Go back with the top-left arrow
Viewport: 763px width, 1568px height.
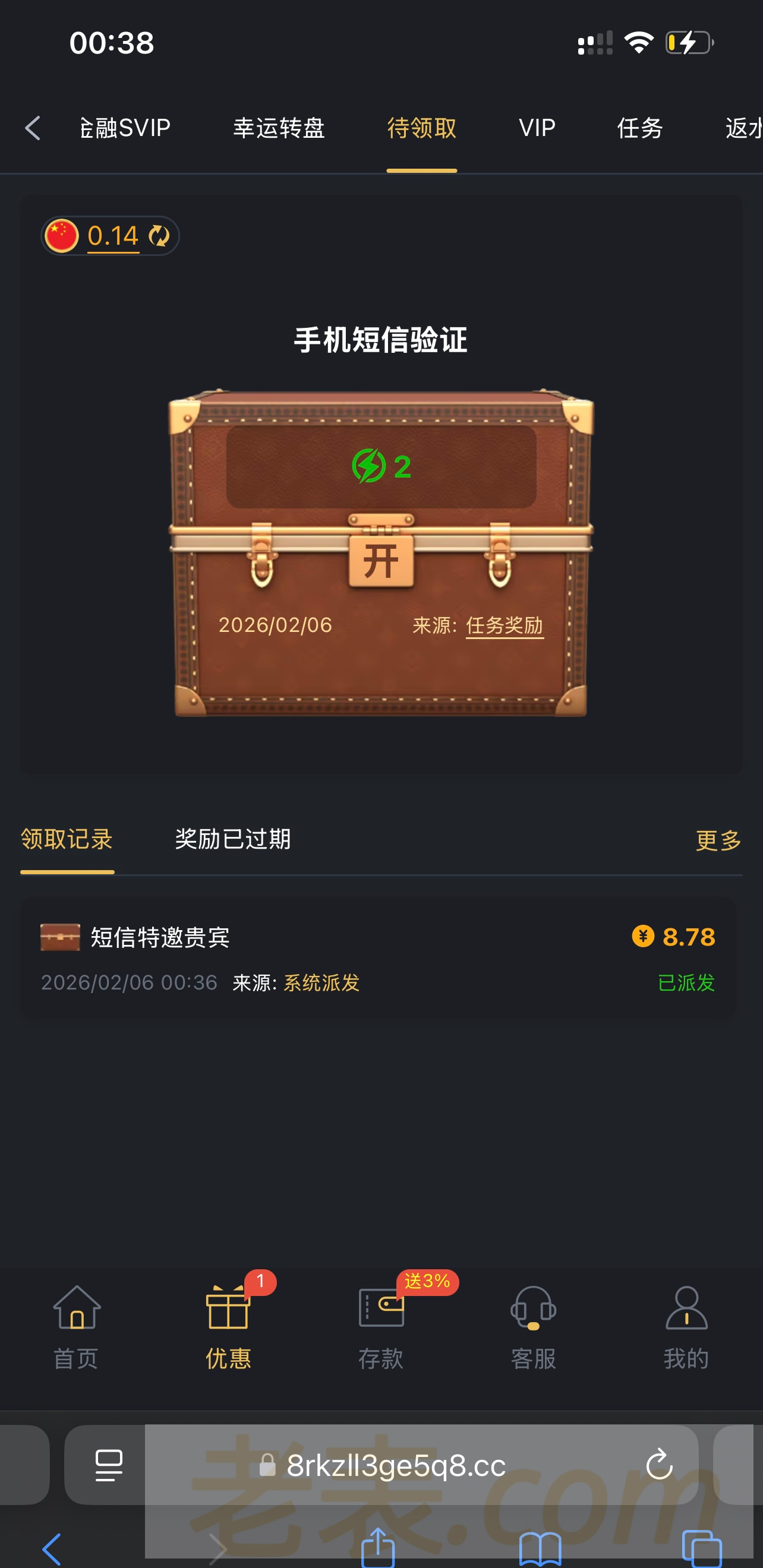(x=33, y=128)
